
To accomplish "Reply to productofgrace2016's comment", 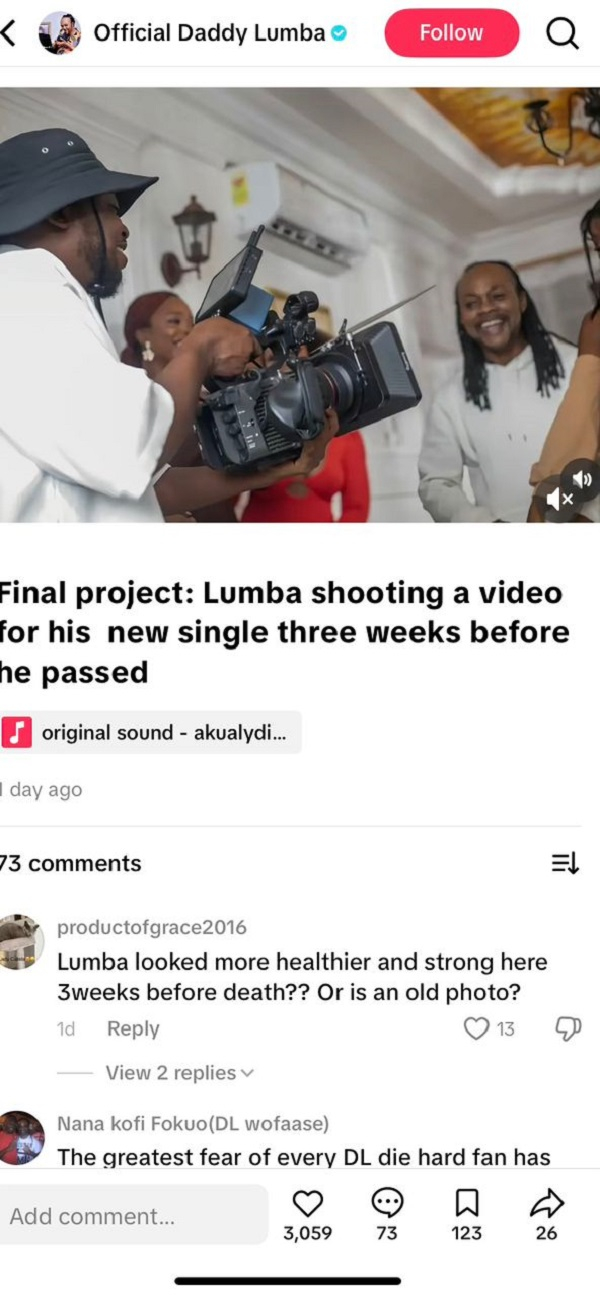I will 133,1029.
